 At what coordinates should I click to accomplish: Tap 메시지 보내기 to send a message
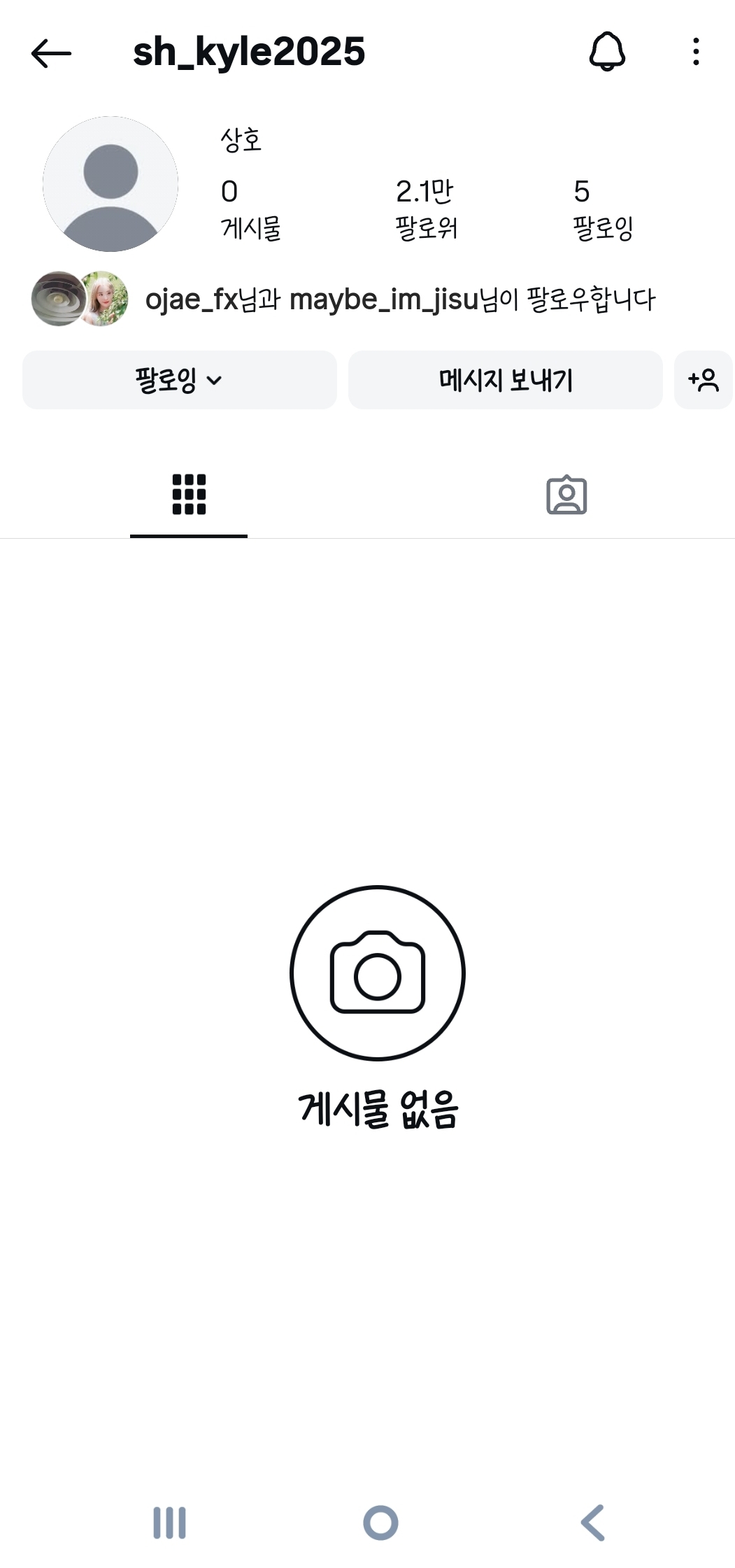point(505,380)
